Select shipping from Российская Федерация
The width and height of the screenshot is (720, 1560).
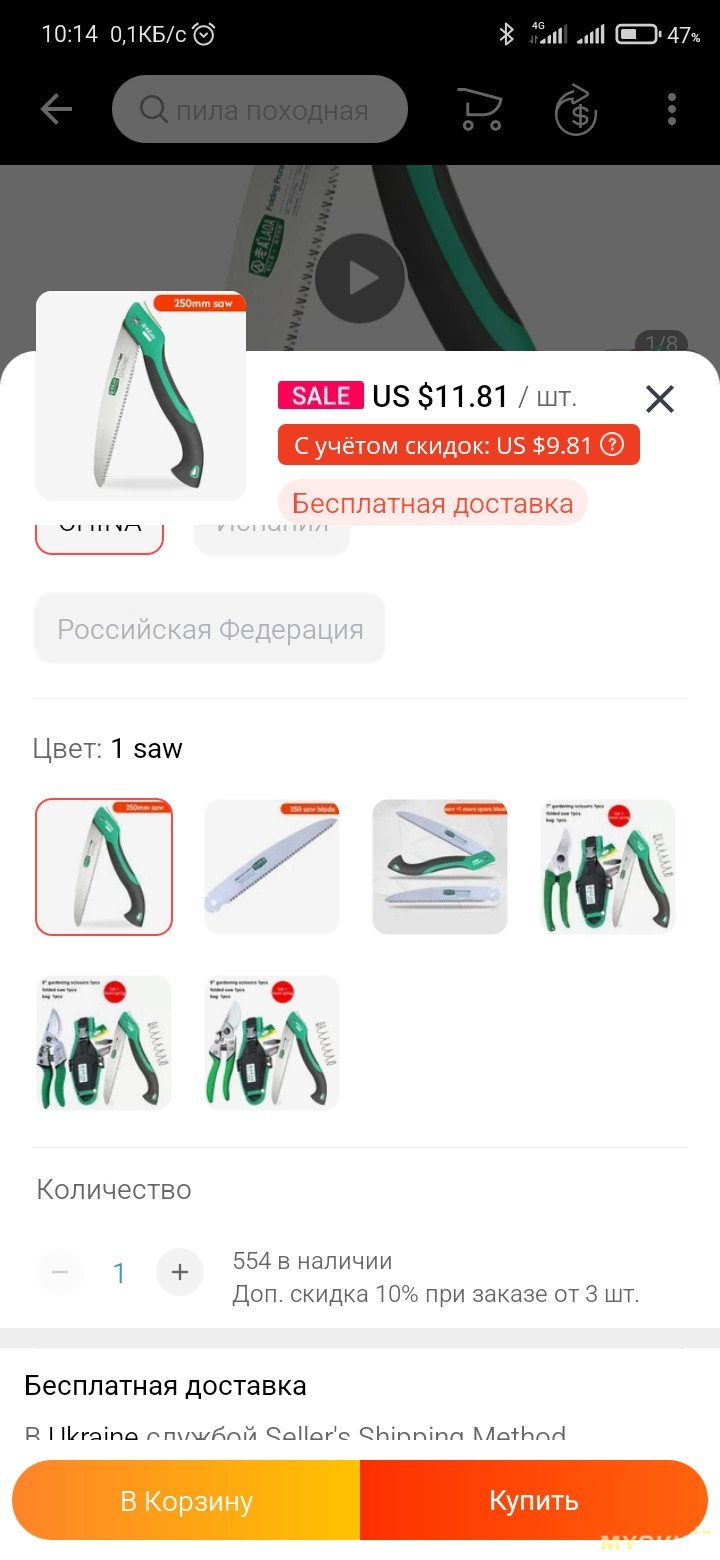pos(210,629)
